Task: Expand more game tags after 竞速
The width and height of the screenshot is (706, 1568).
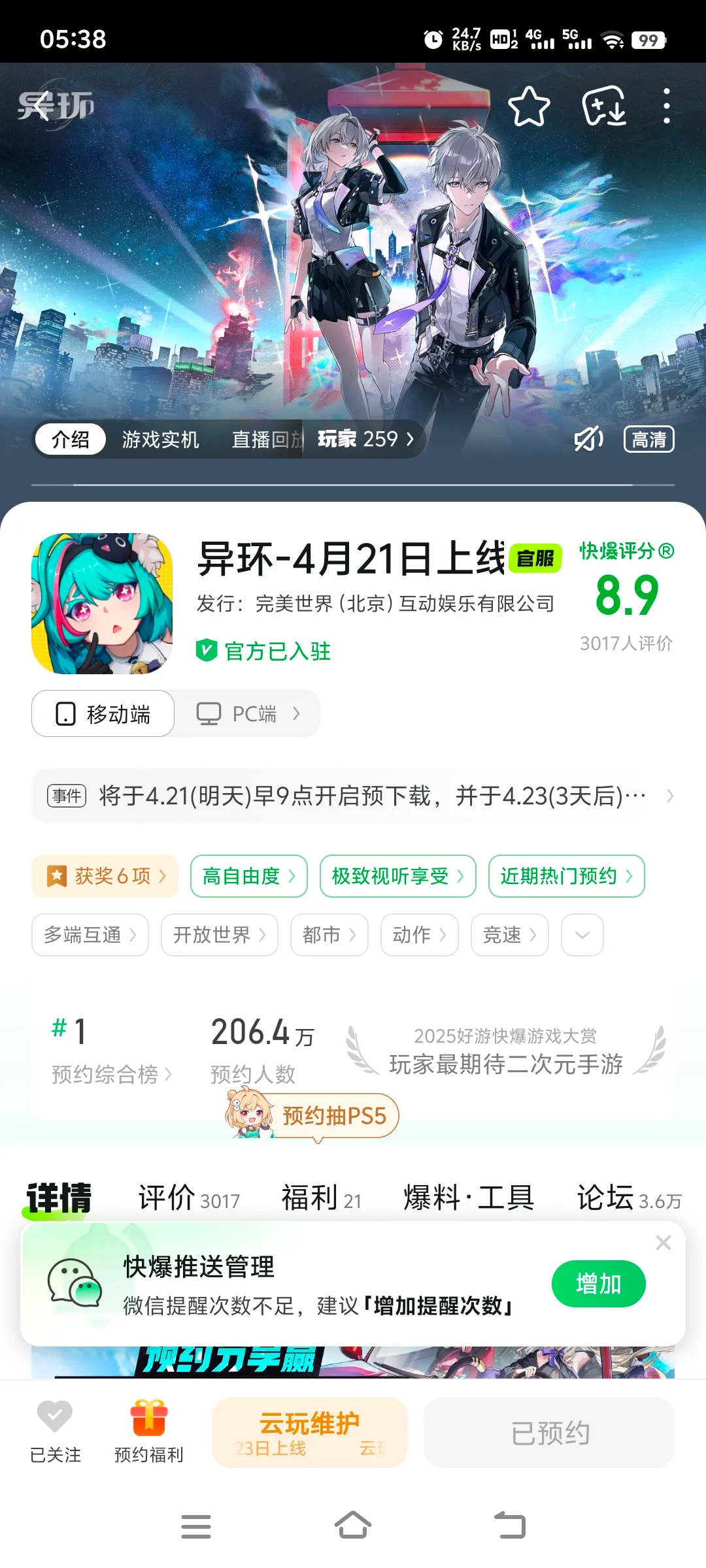Action: point(581,935)
